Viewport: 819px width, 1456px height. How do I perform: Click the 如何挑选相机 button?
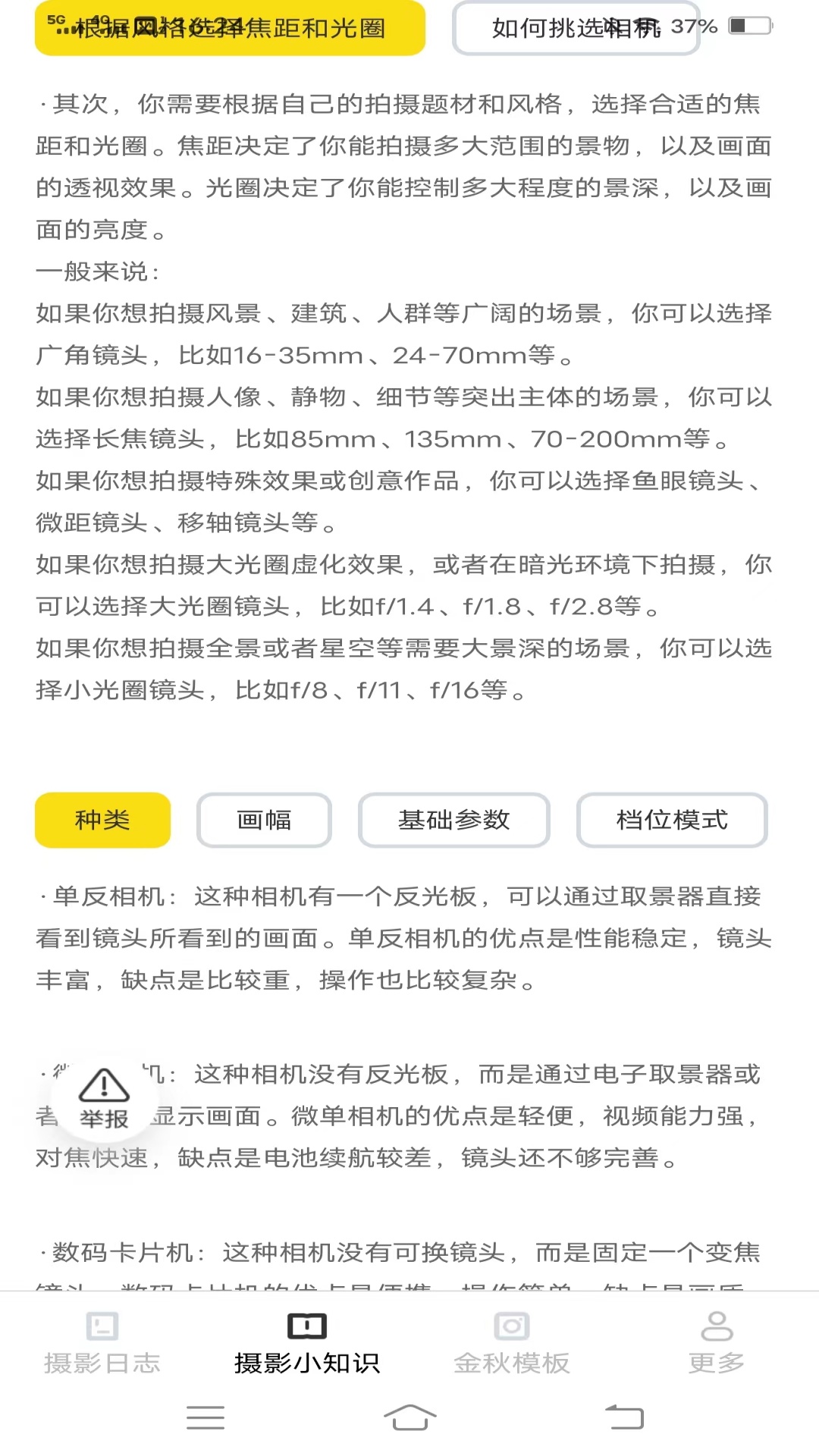pos(576,27)
